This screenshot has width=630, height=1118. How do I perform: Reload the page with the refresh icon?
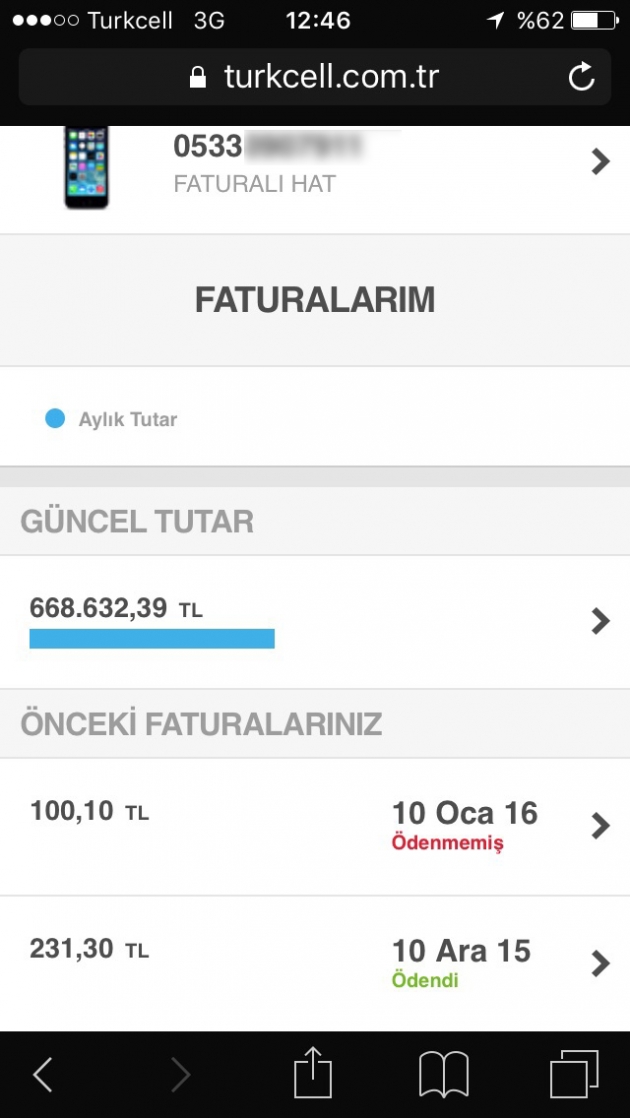pyautogui.click(x=582, y=76)
